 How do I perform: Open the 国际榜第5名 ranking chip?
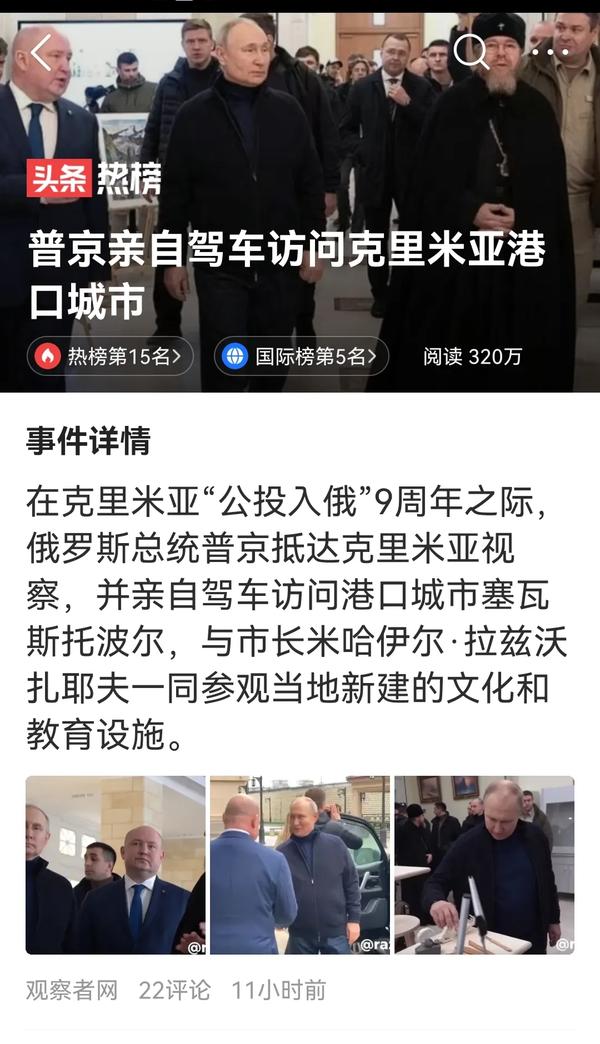point(301,356)
